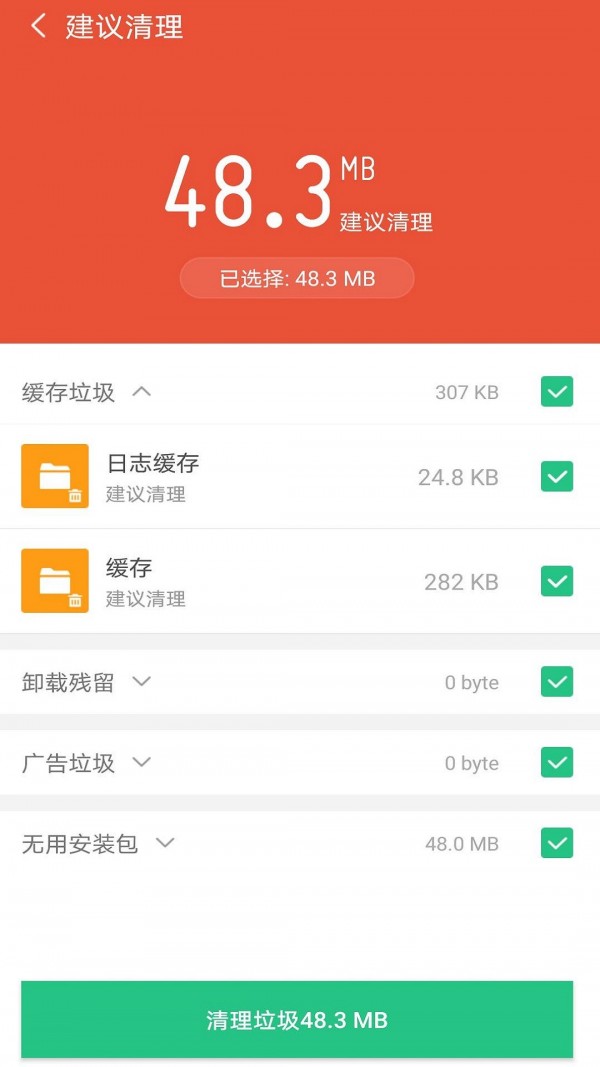Image resolution: width=600 pixels, height=1067 pixels.
Task: Collapse the 缓存垃圾 section
Action: pos(142,392)
